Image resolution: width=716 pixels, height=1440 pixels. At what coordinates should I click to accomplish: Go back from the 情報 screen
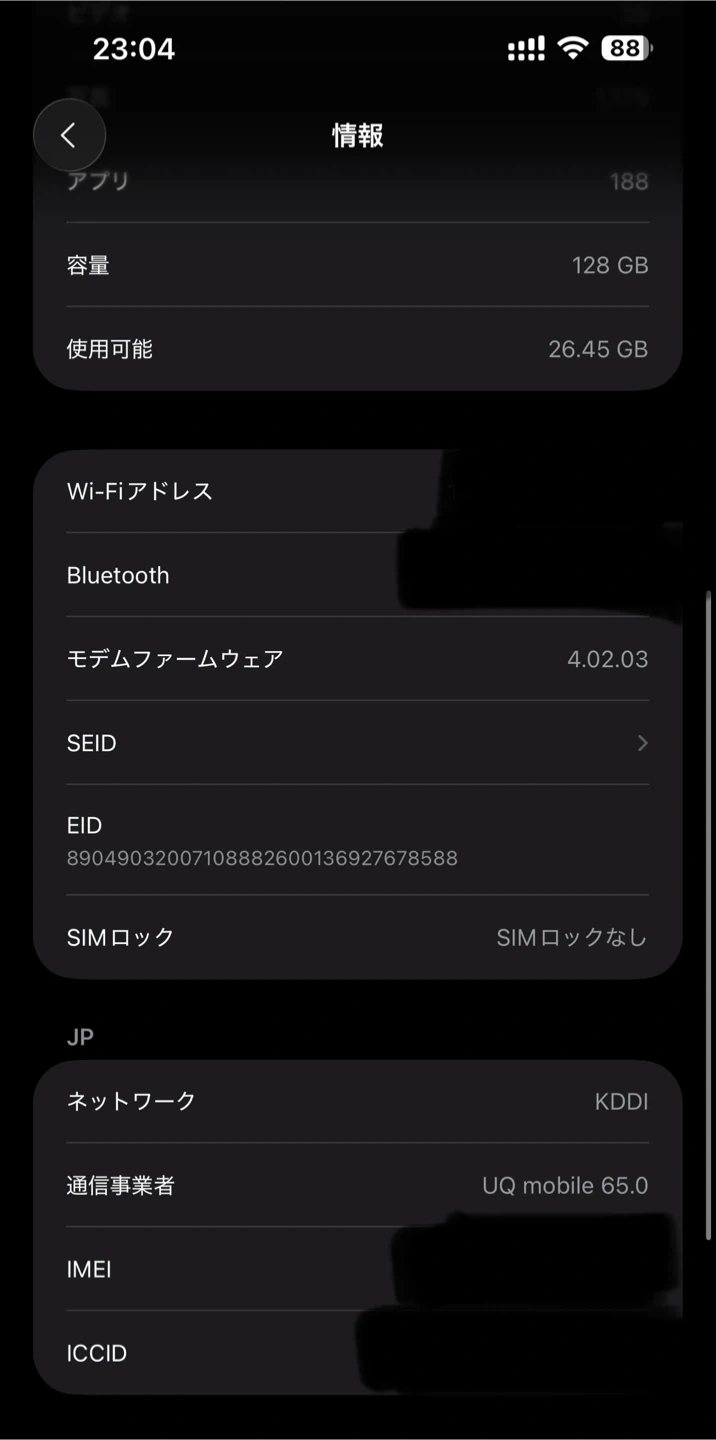69,136
